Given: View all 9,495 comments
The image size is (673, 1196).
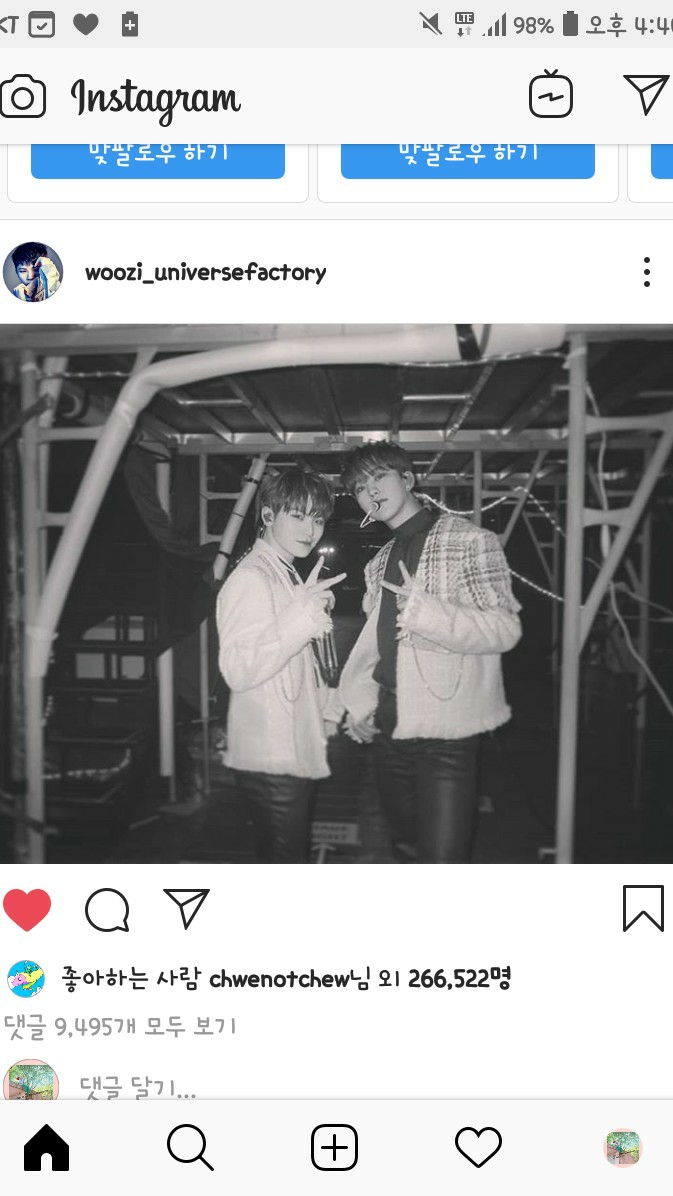Looking at the screenshot, I should 120,1026.
